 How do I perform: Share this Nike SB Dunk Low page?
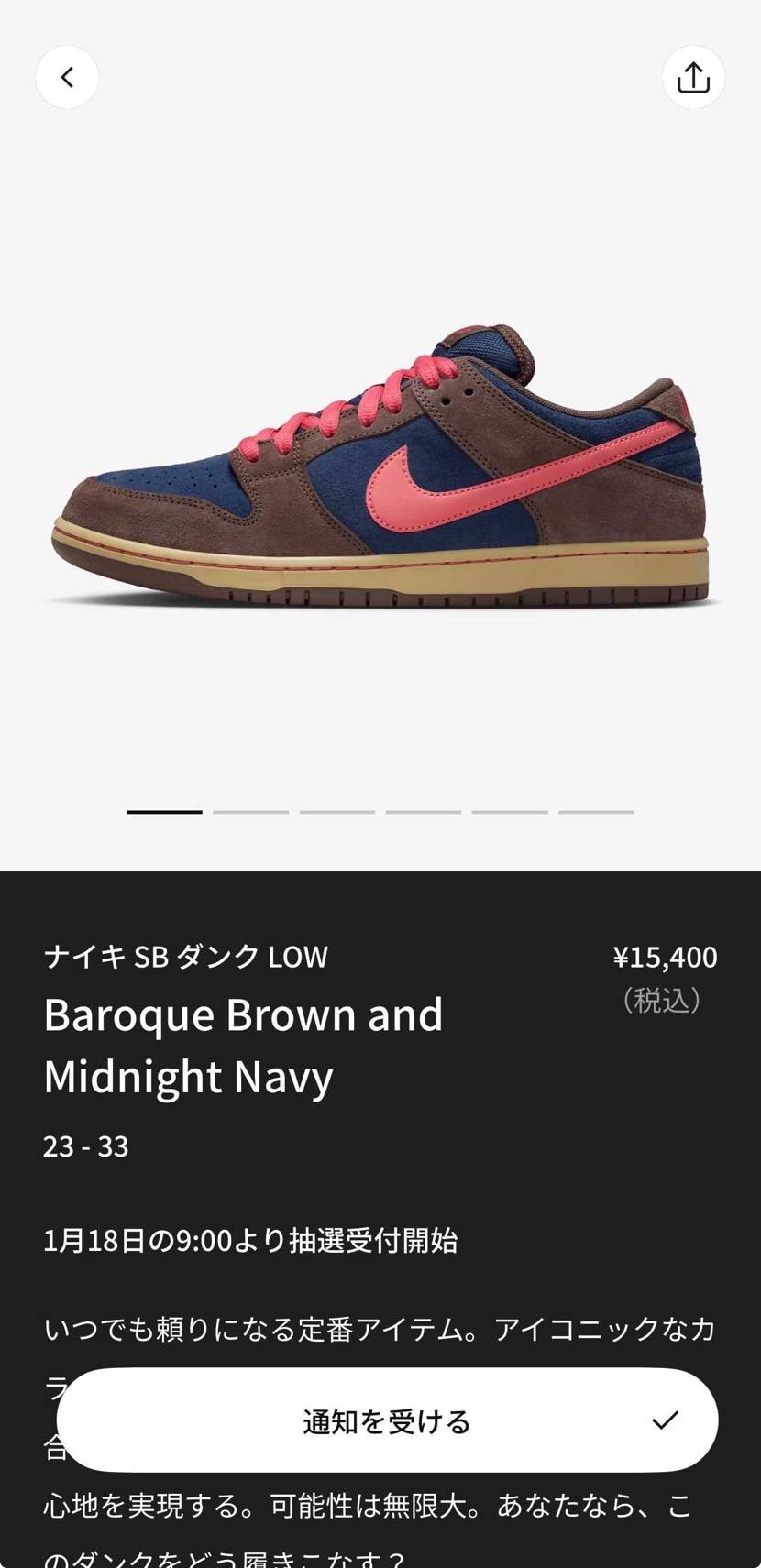coord(693,78)
